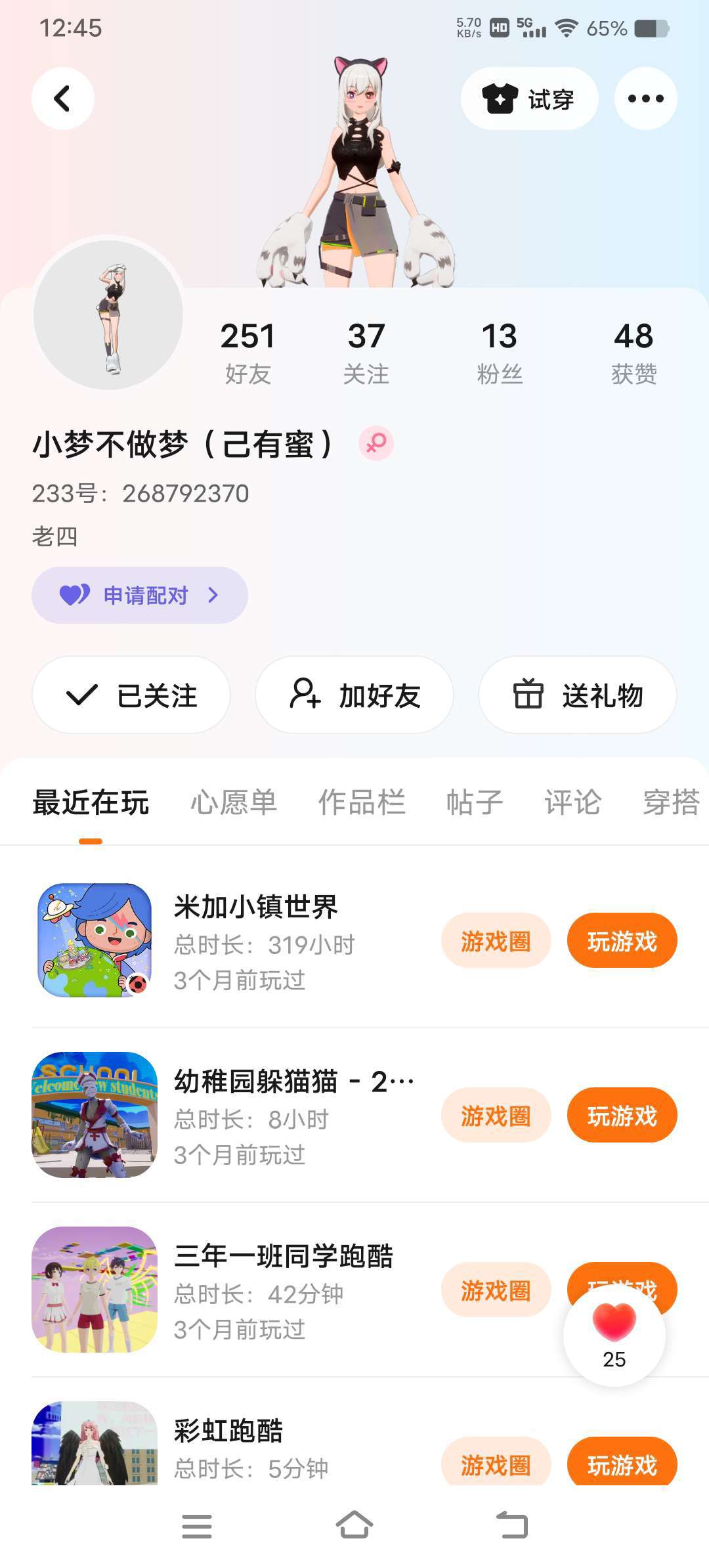The height and width of the screenshot is (1568, 709).
Task: Add this user with 加好友
Action: tap(354, 695)
